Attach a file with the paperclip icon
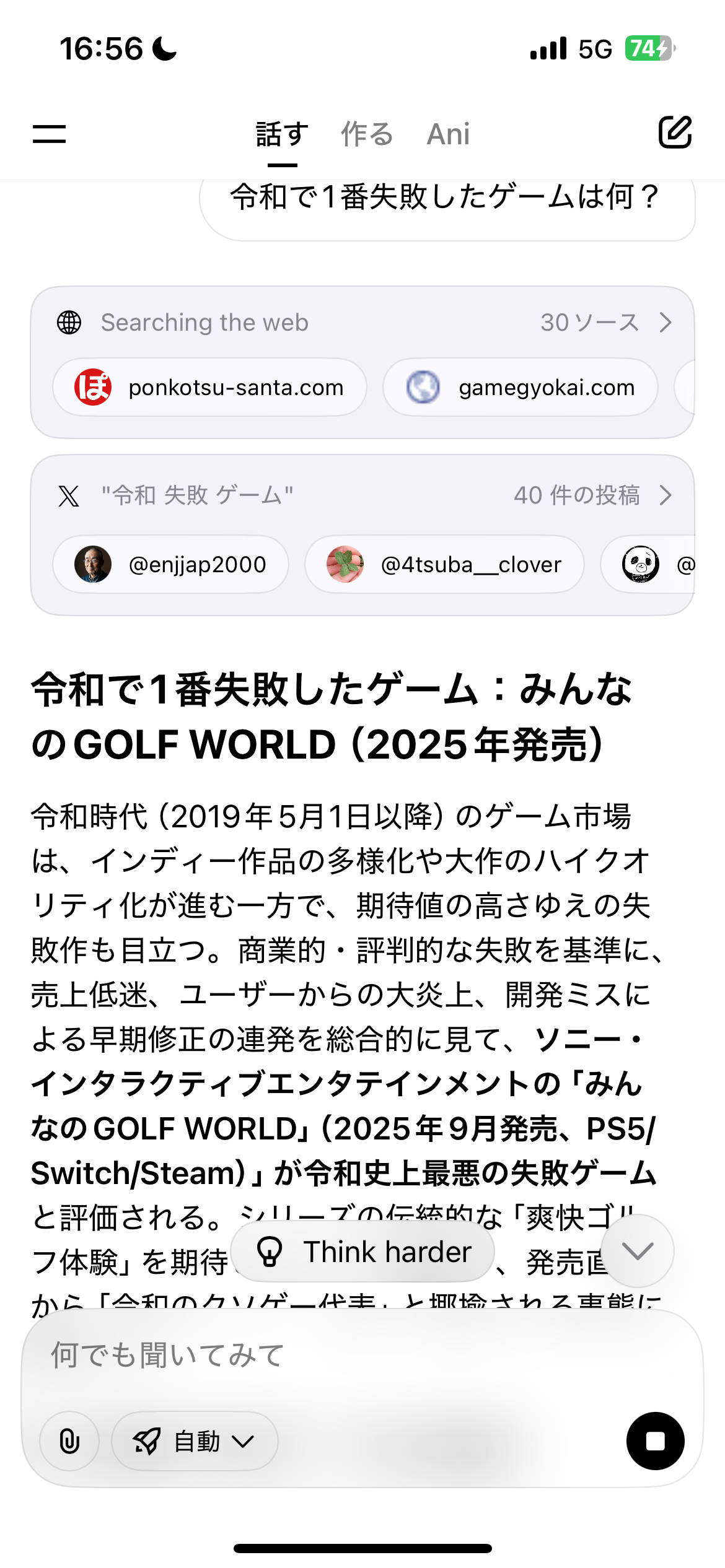This screenshot has height=1568, width=725. [69, 1441]
